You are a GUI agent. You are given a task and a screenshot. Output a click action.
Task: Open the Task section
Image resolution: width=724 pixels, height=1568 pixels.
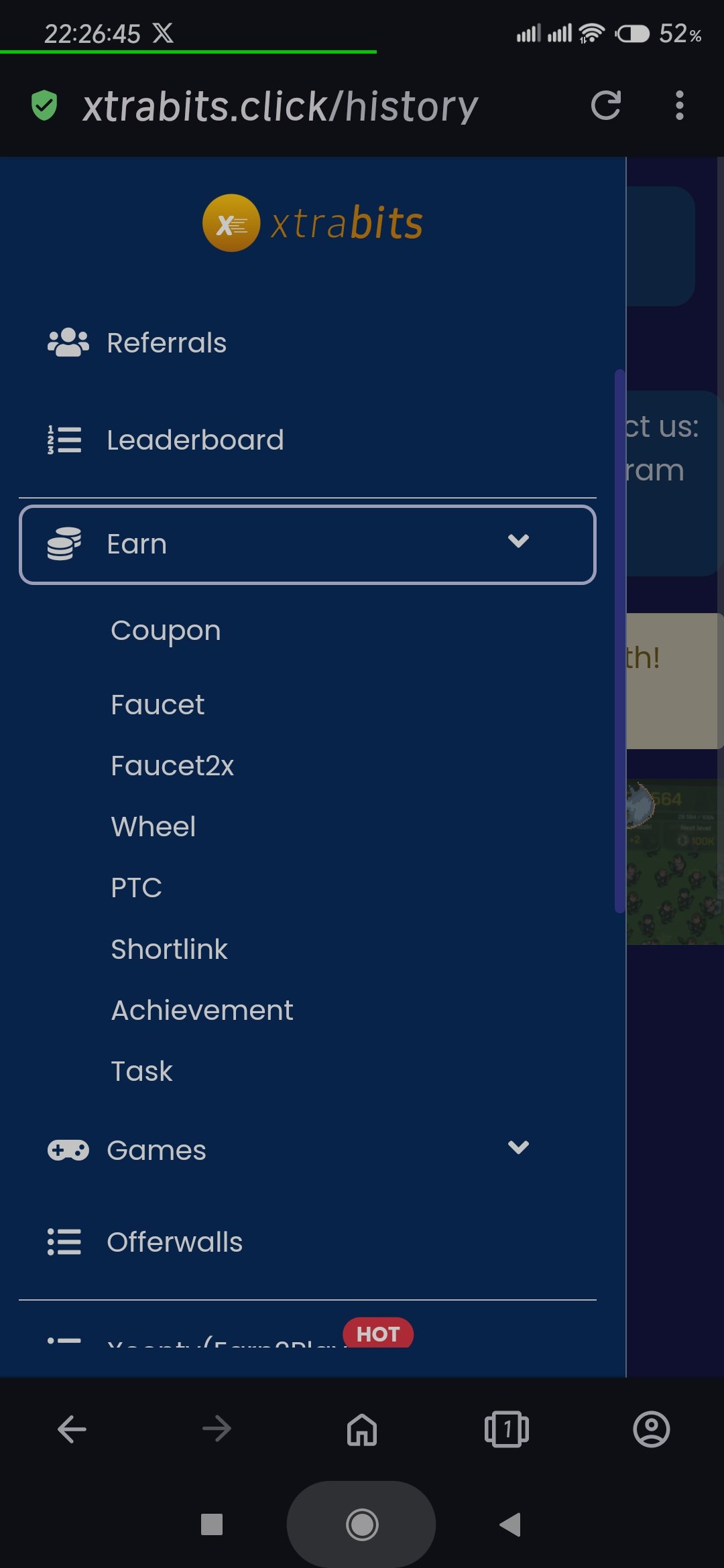(x=141, y=1071)
